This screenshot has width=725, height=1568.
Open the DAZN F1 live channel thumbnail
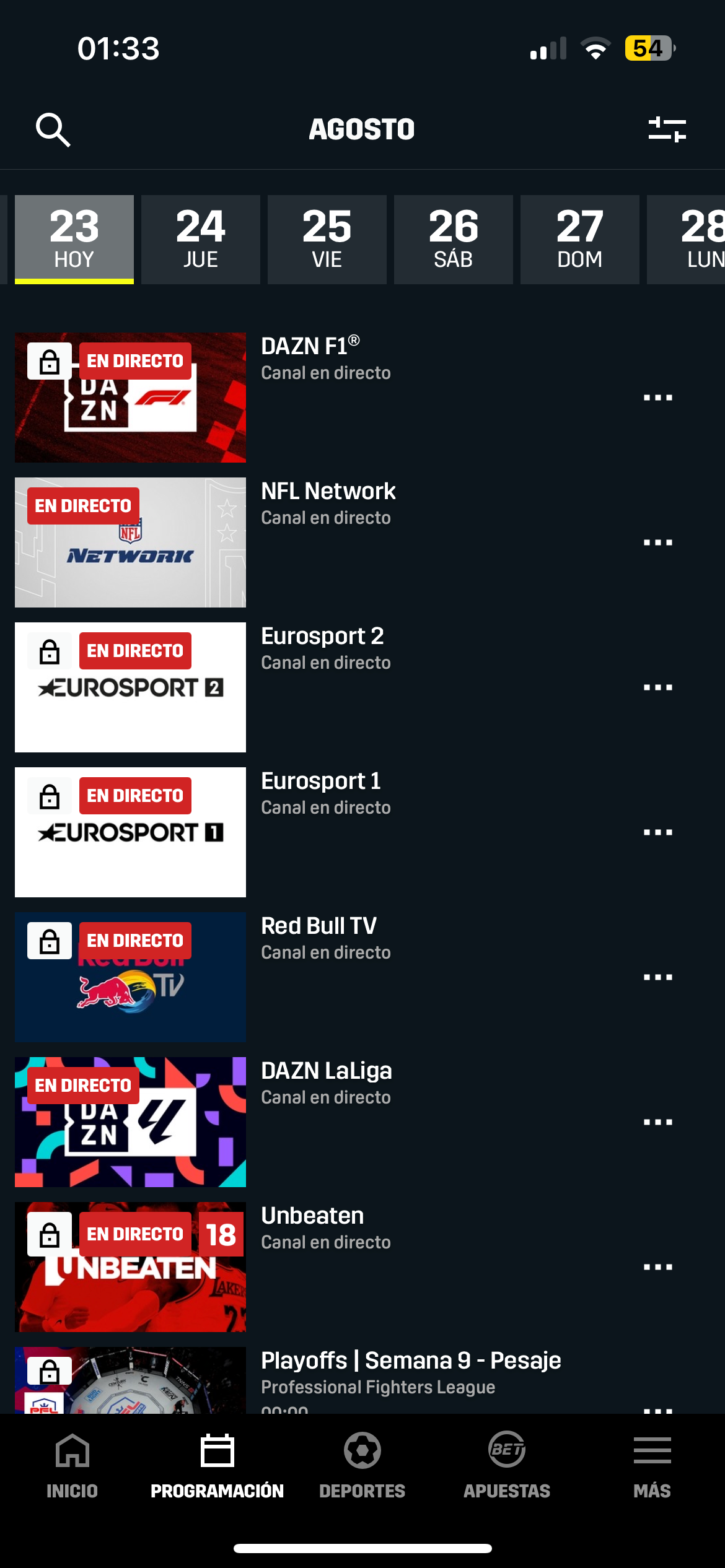point(130,398)
